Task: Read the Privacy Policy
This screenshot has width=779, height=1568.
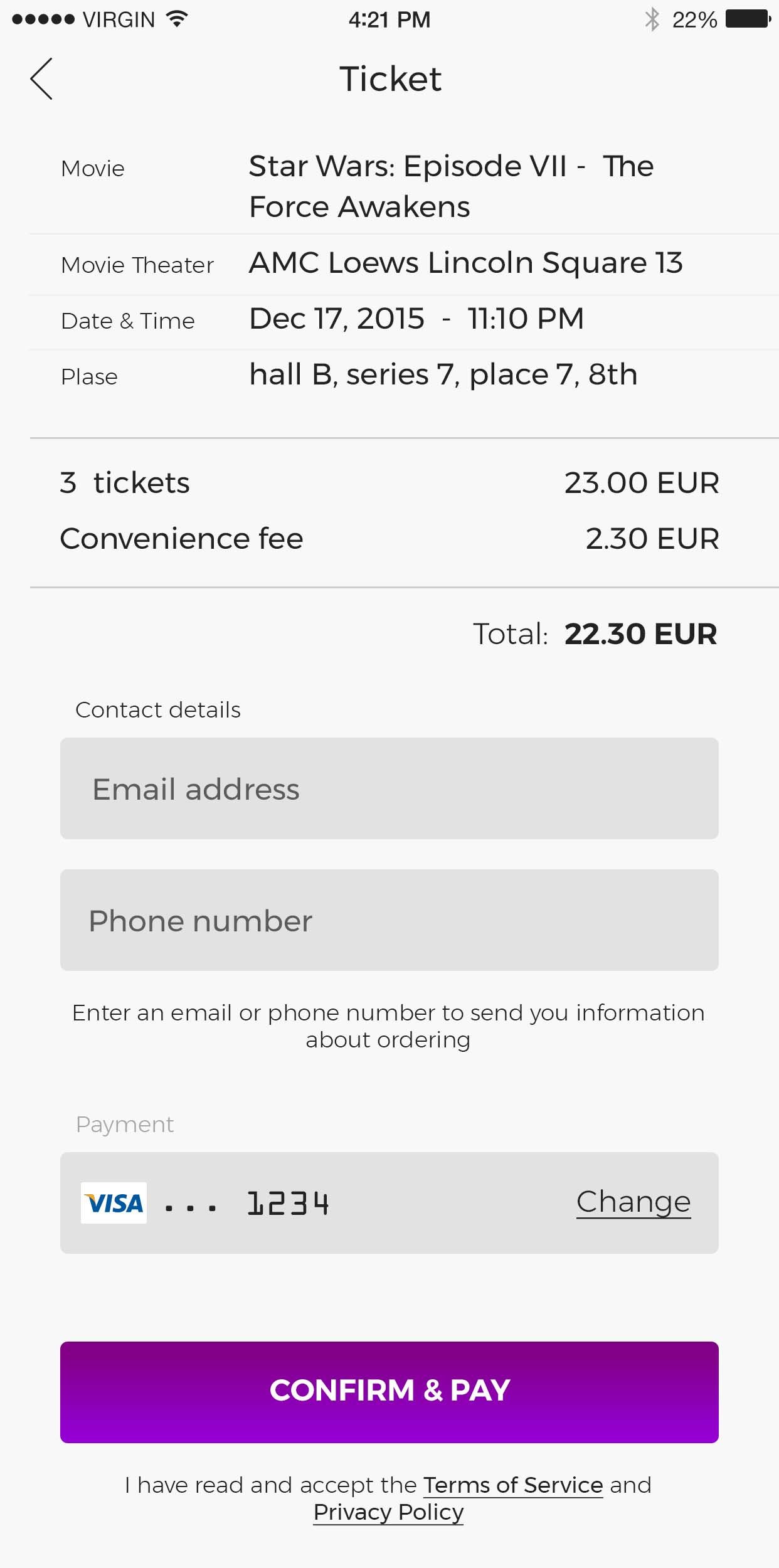Action: [x=388, y=1512]
